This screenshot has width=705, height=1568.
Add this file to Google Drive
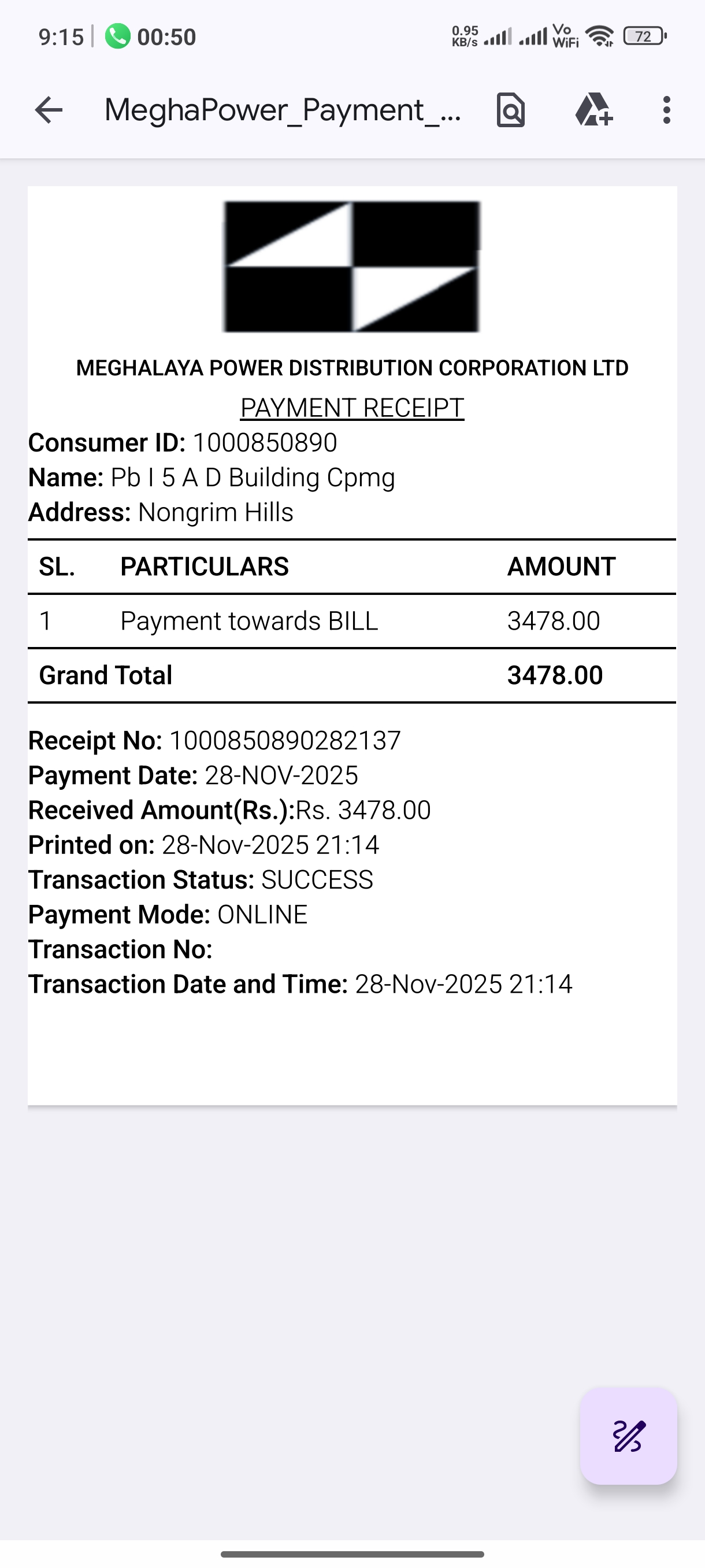point(593,110)
